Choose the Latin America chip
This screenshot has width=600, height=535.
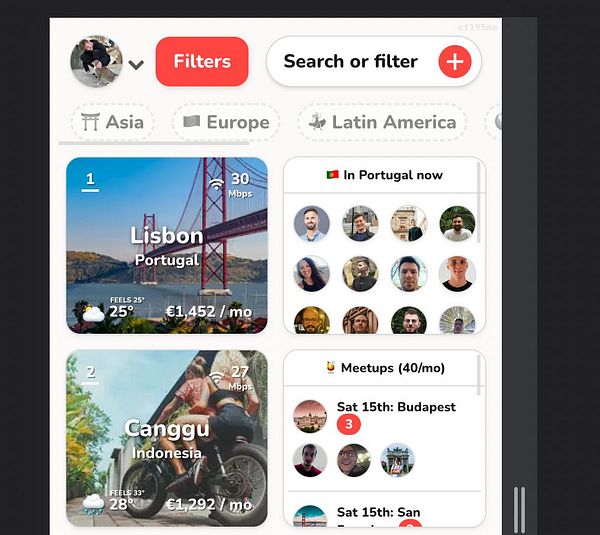[383, 123]
